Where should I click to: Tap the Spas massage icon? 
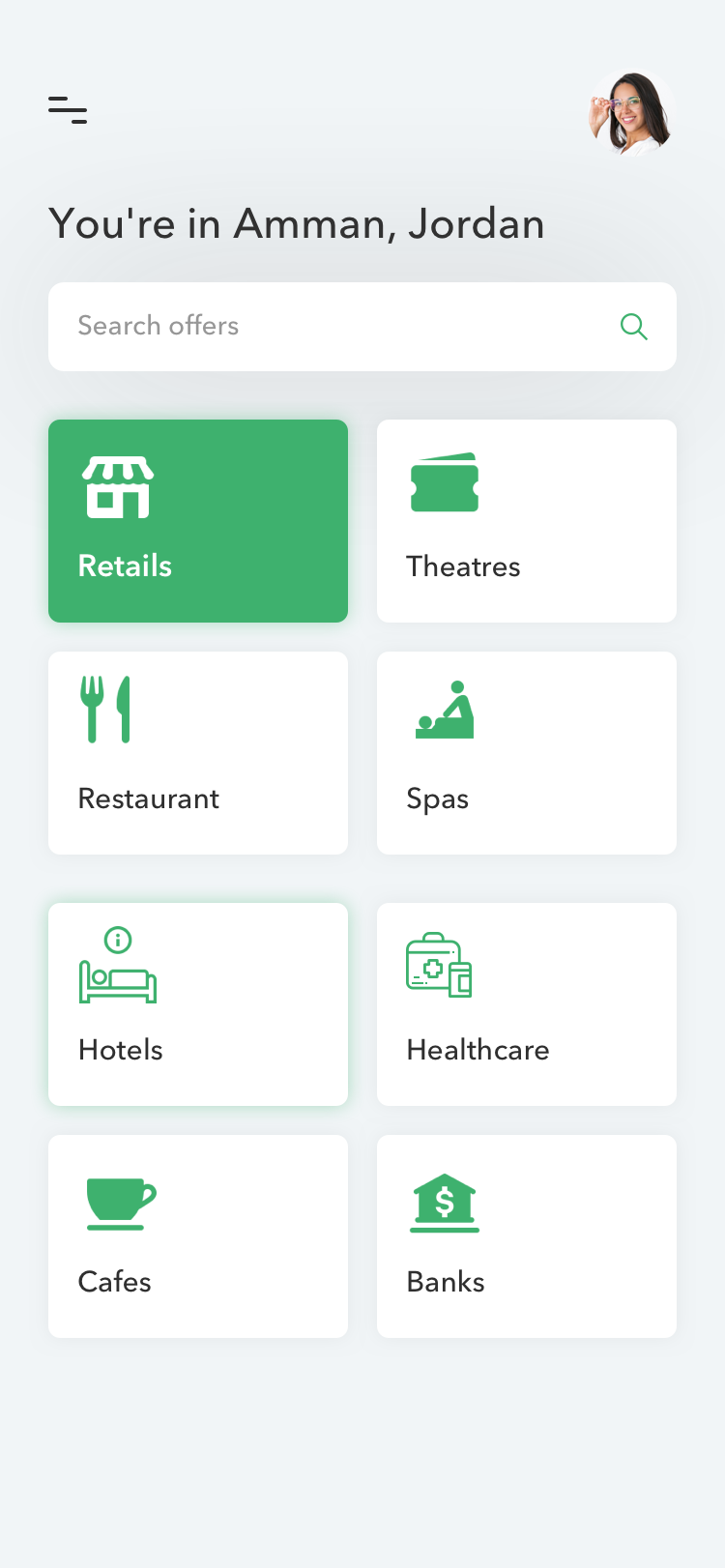click(446, 709)
